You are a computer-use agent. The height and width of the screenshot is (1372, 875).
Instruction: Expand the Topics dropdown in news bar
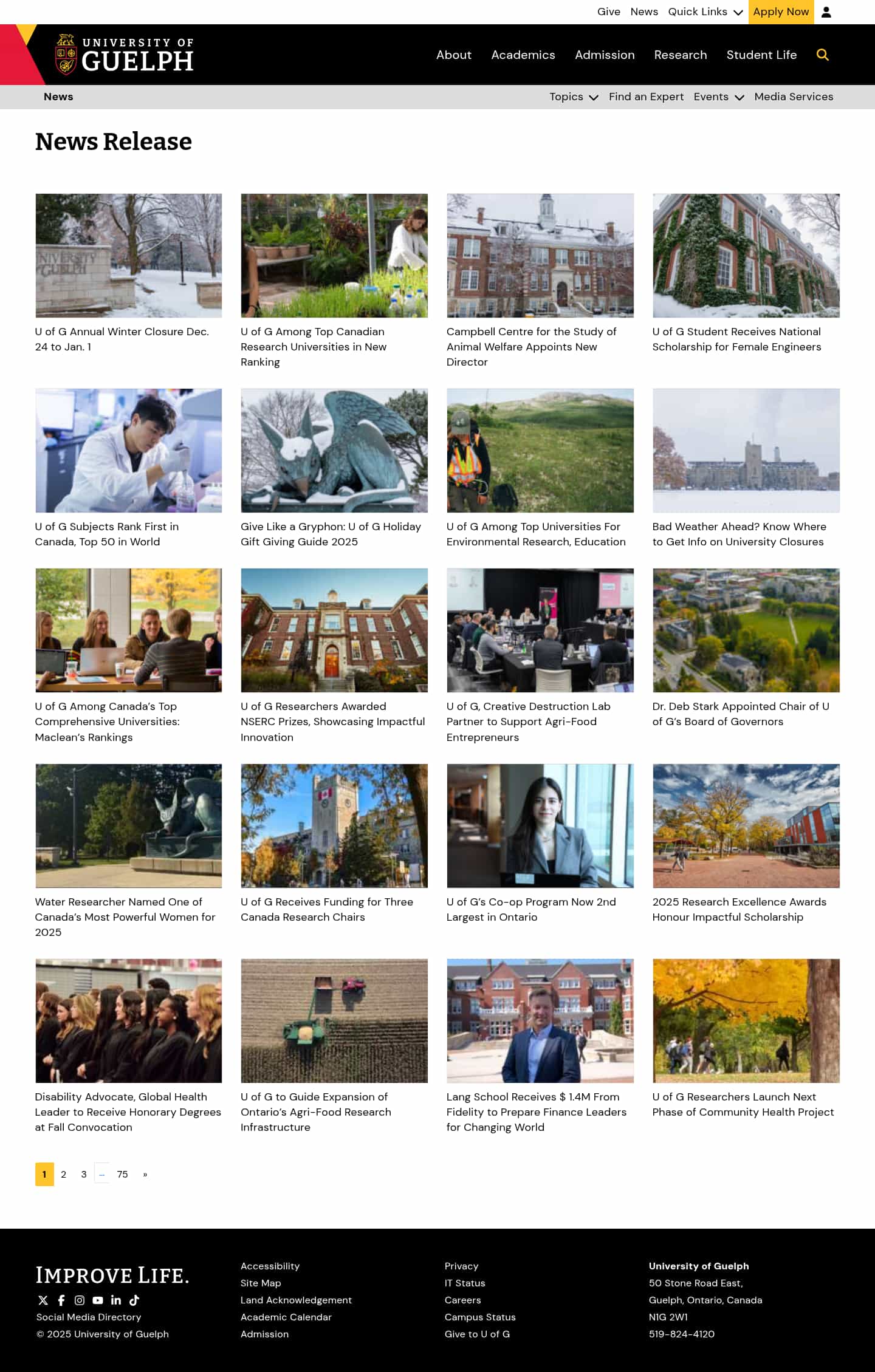572,97
